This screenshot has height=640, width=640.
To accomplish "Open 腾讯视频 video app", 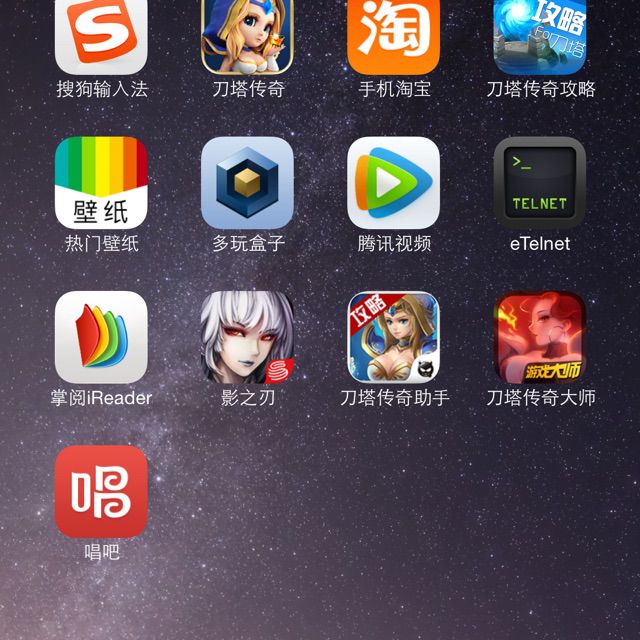I will 393,182.
